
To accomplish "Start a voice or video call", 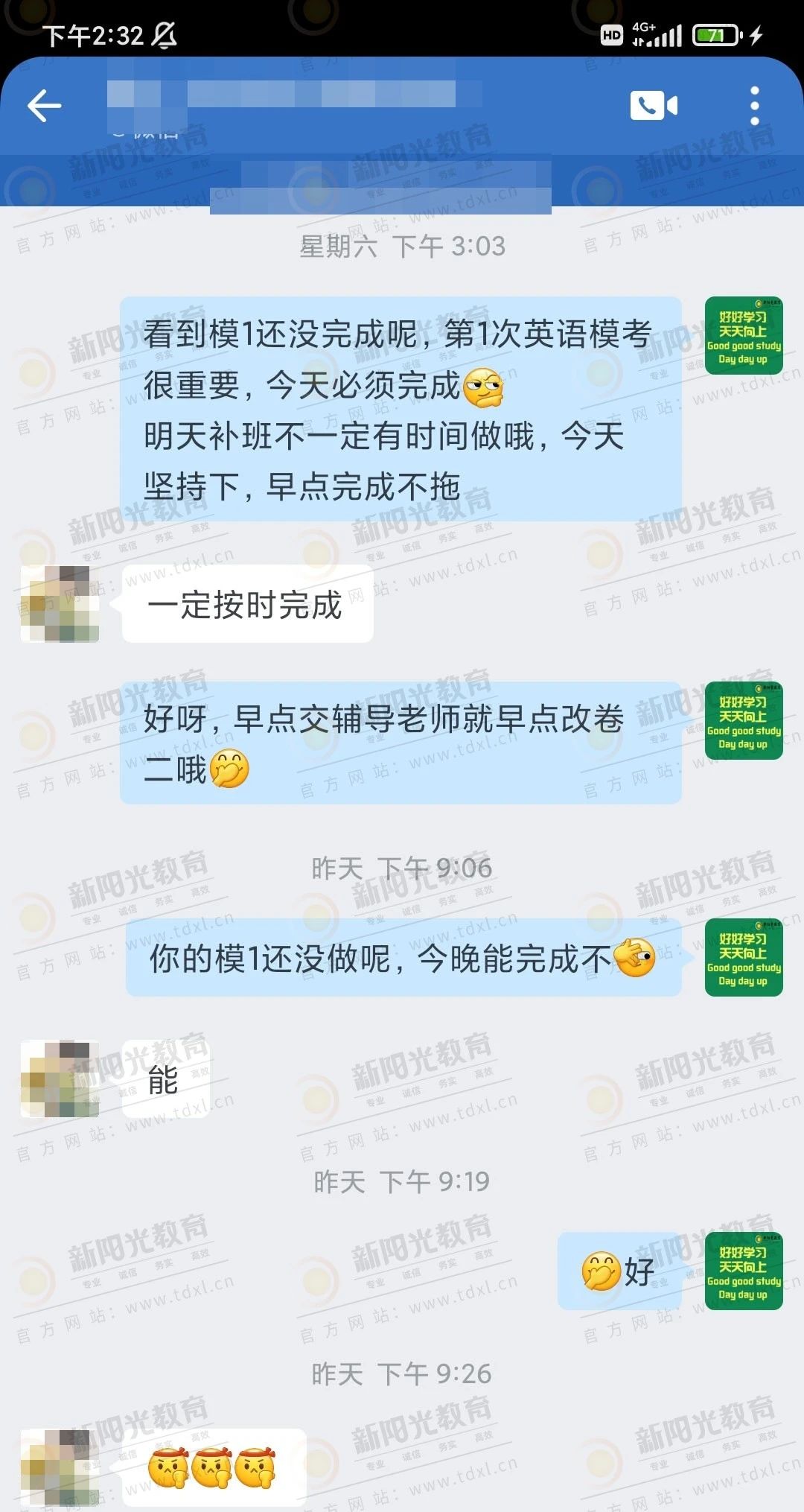I will pyautogui.click(x=654, y=106).
